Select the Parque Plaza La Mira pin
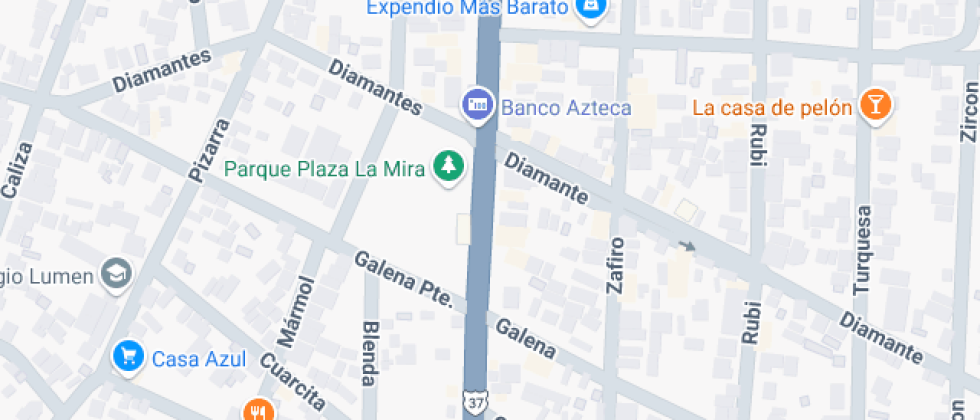 click(449, 167)
